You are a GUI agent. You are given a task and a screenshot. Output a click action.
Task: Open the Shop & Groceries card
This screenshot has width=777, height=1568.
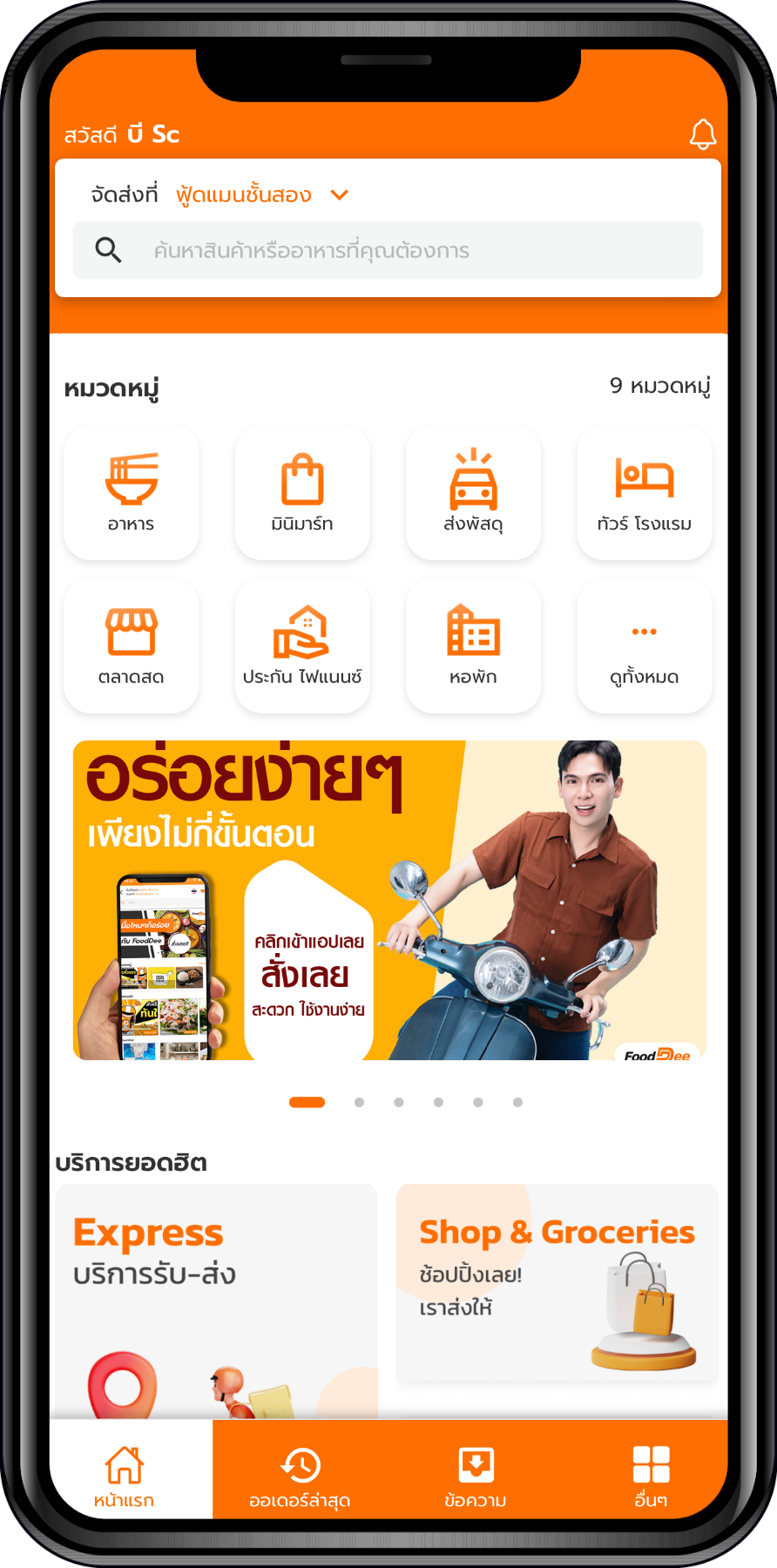[557, 1282]
